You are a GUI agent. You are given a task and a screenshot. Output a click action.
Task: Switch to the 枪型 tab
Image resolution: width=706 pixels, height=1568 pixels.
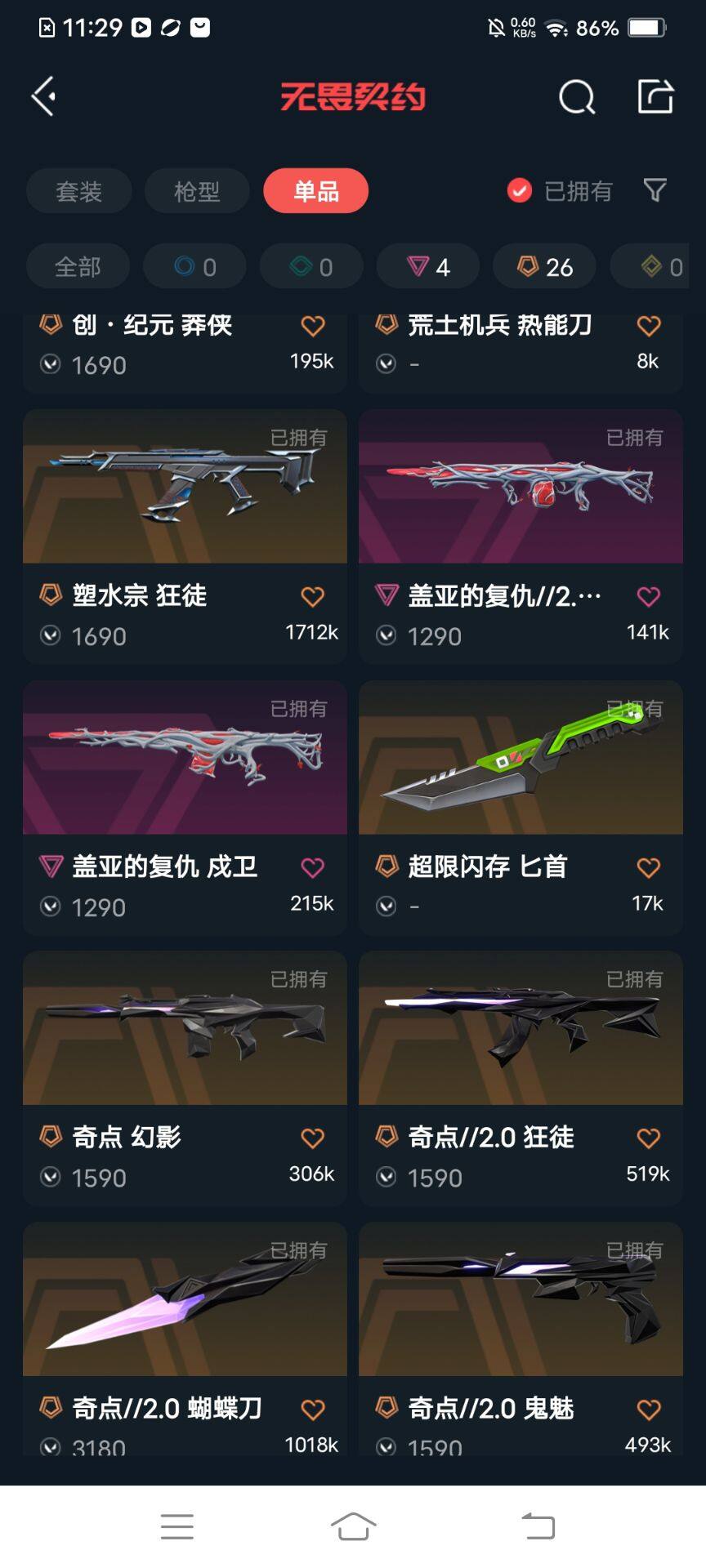197,191
